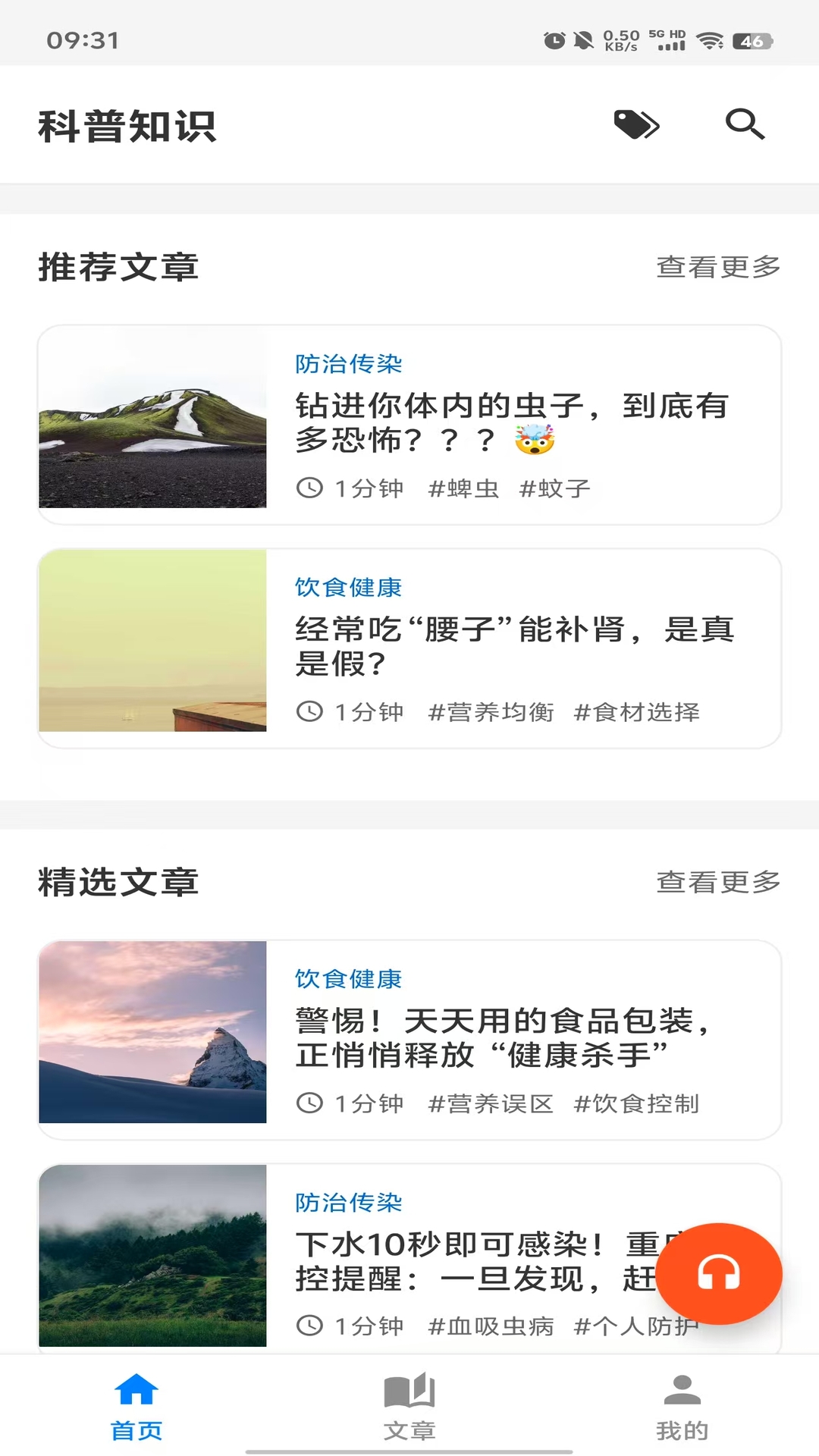Tap the 饮食健康 category label
Image resolution: width=819 pixels, height=1456 pixels.
(349, 587)
